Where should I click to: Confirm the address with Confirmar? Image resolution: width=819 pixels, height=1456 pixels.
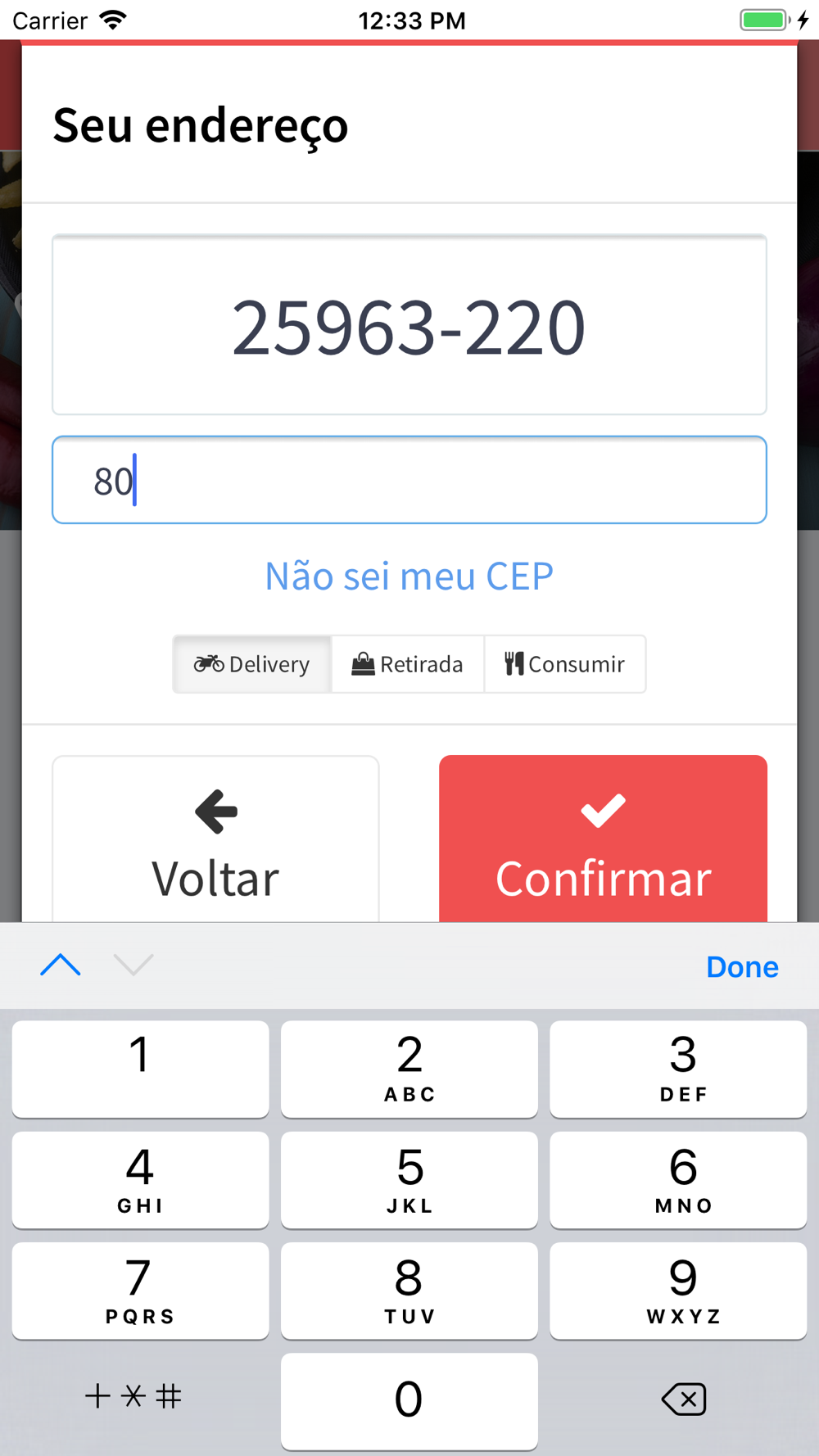(603, 839)
